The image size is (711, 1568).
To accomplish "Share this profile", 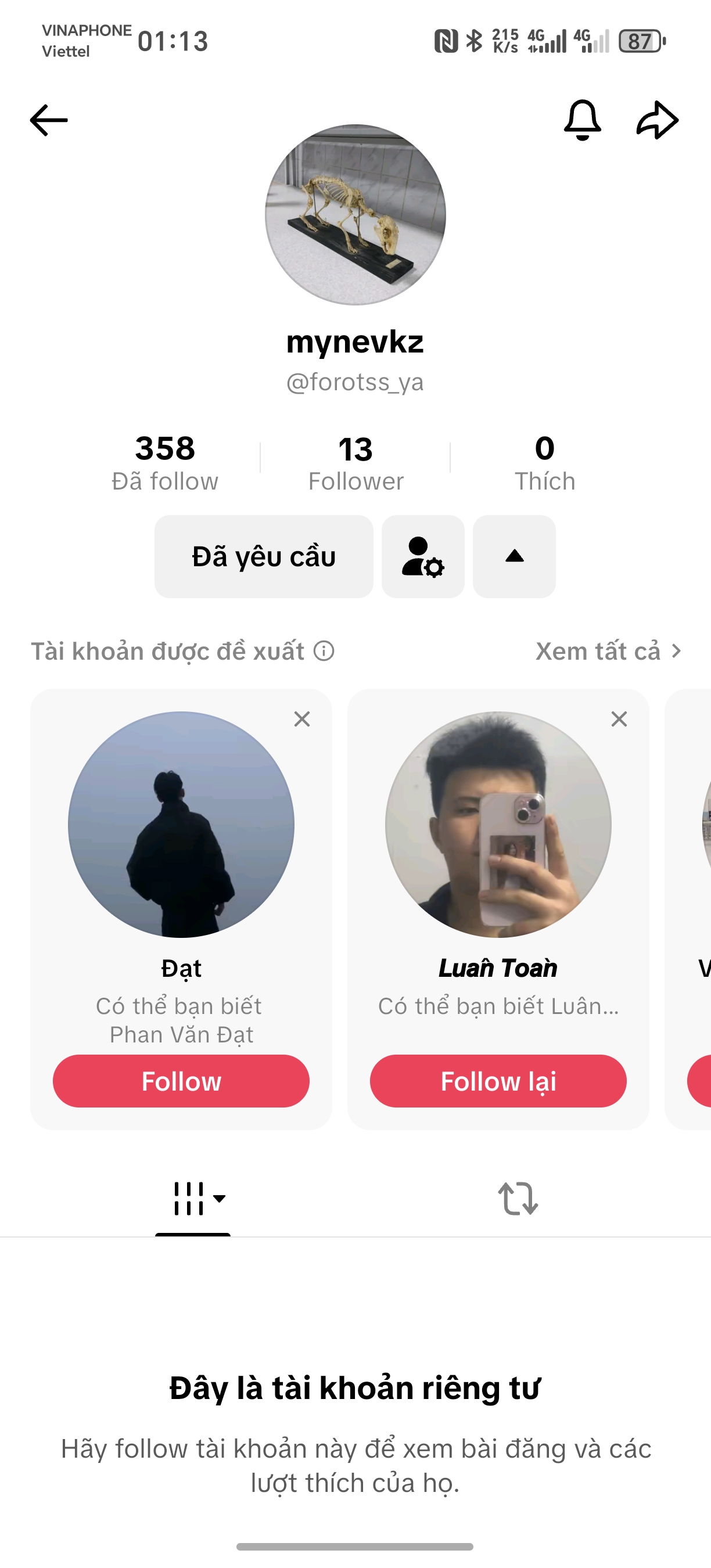I will [657, 120].
